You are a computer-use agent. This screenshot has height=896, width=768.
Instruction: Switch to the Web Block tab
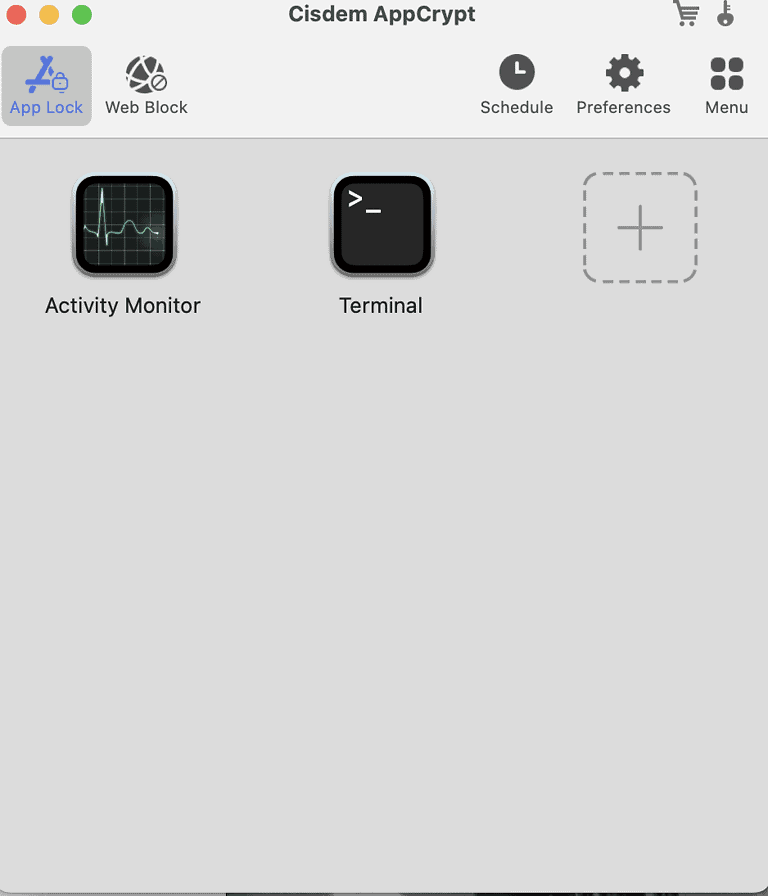(x=146, y=86)
